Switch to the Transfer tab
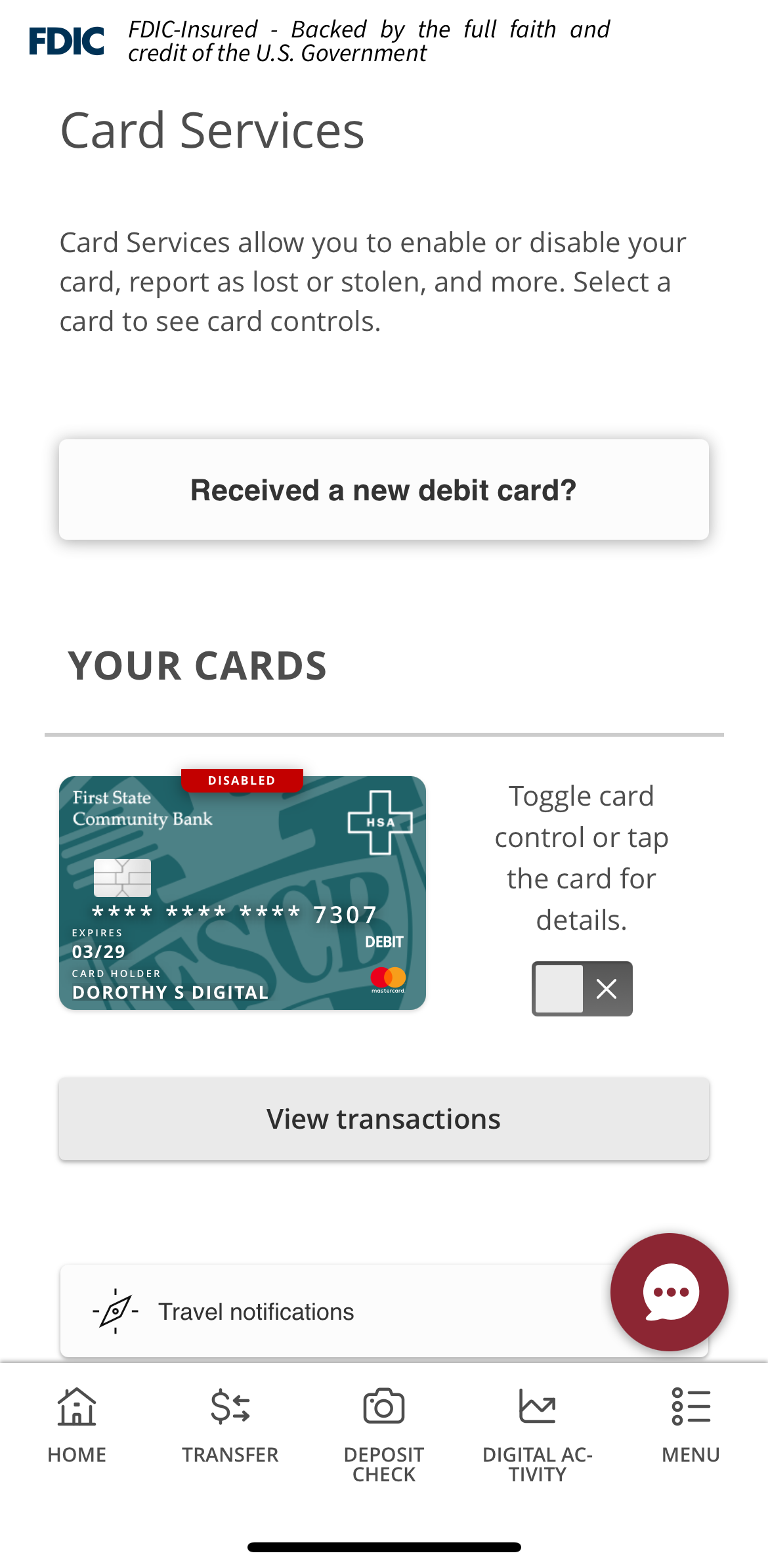This screenshot has width=768, height=1568. (x=230, y=1425)
